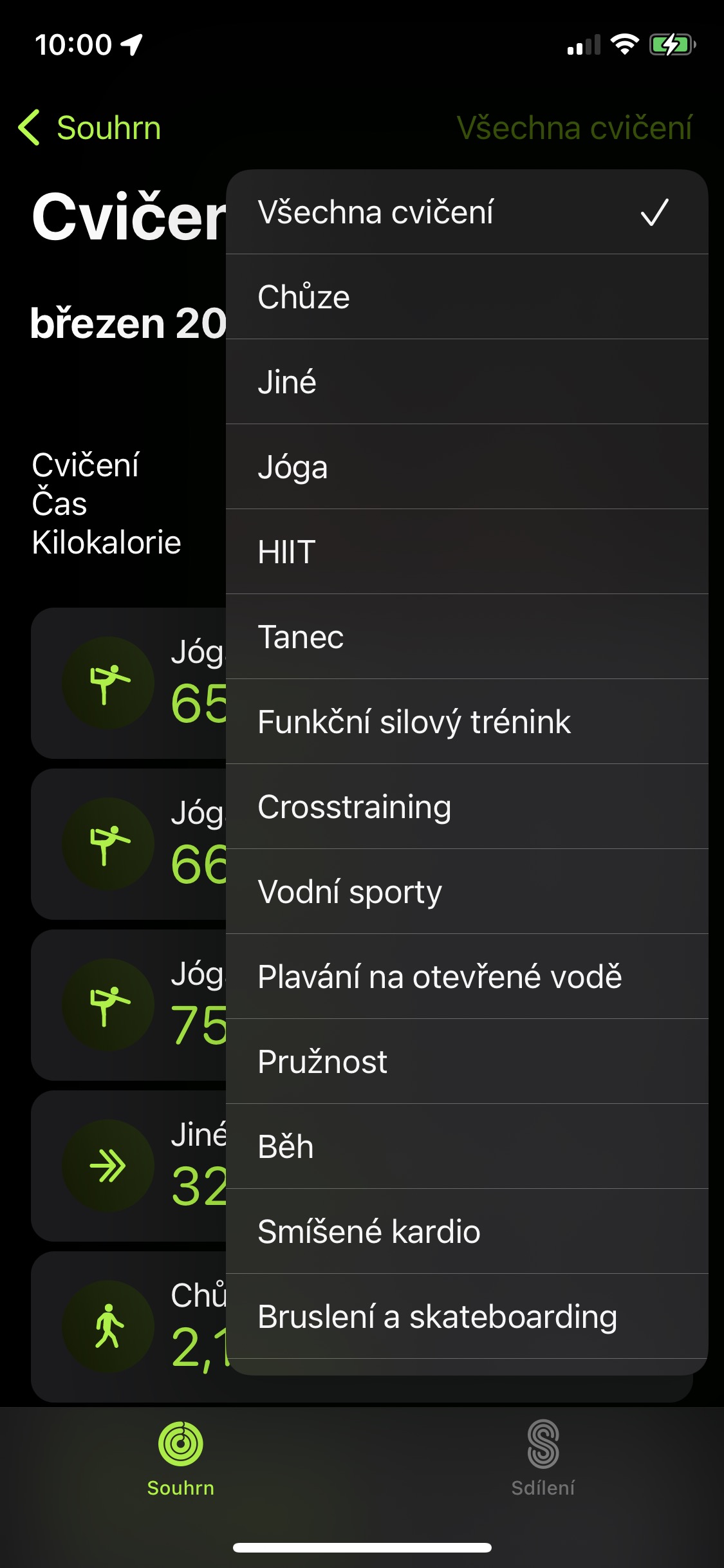Choose Smíšené kardio

(467, 1232)
